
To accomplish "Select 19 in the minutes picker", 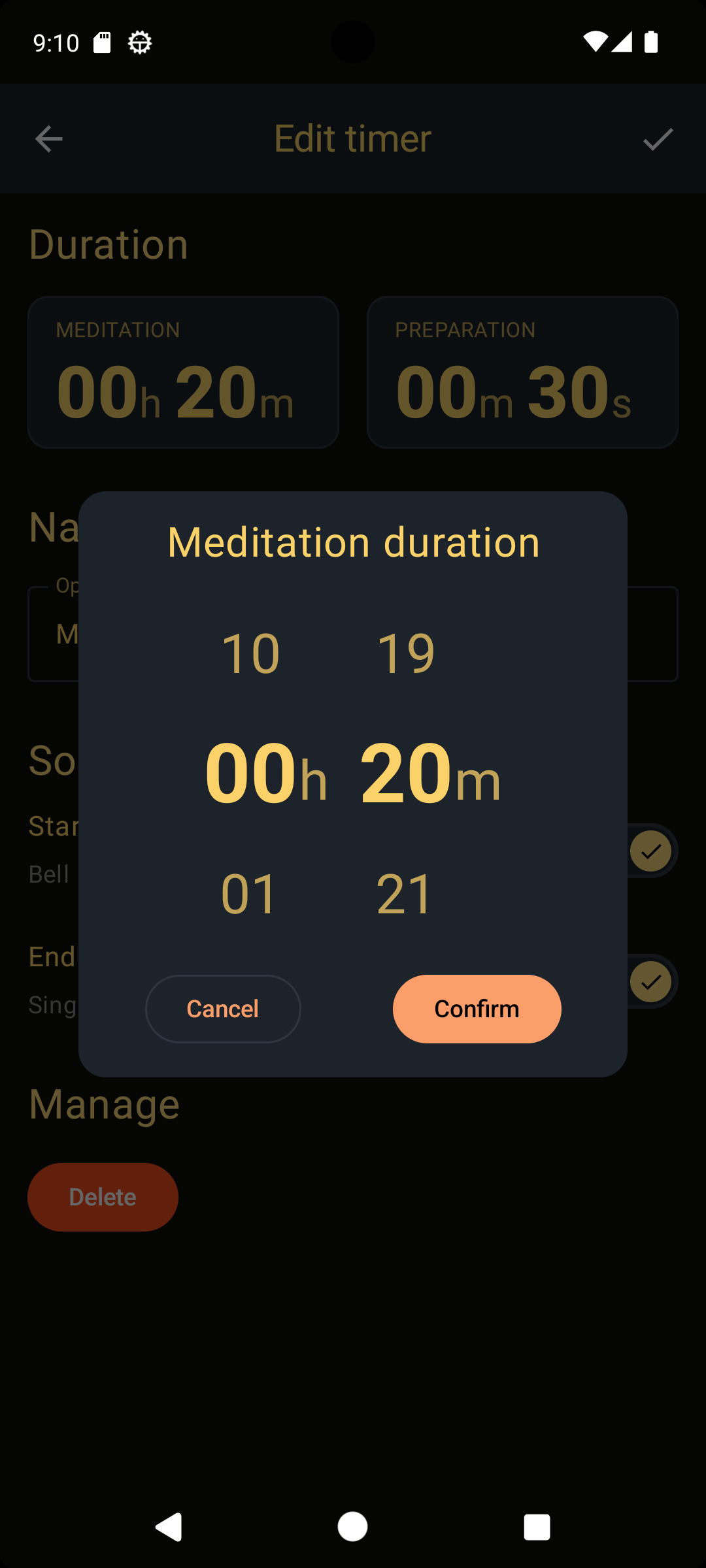I will click(405, 653).
